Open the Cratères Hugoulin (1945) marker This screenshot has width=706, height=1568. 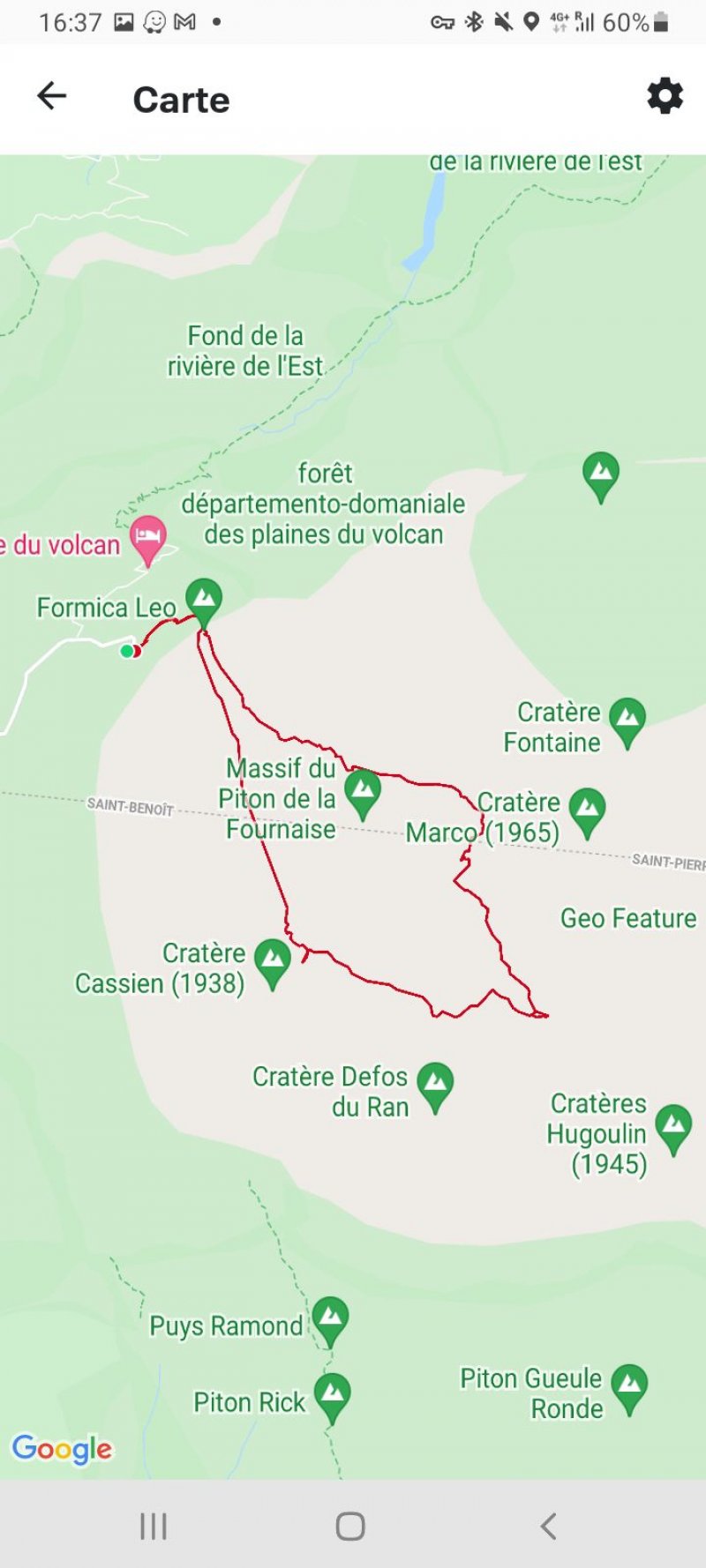tap(673, 1130)
